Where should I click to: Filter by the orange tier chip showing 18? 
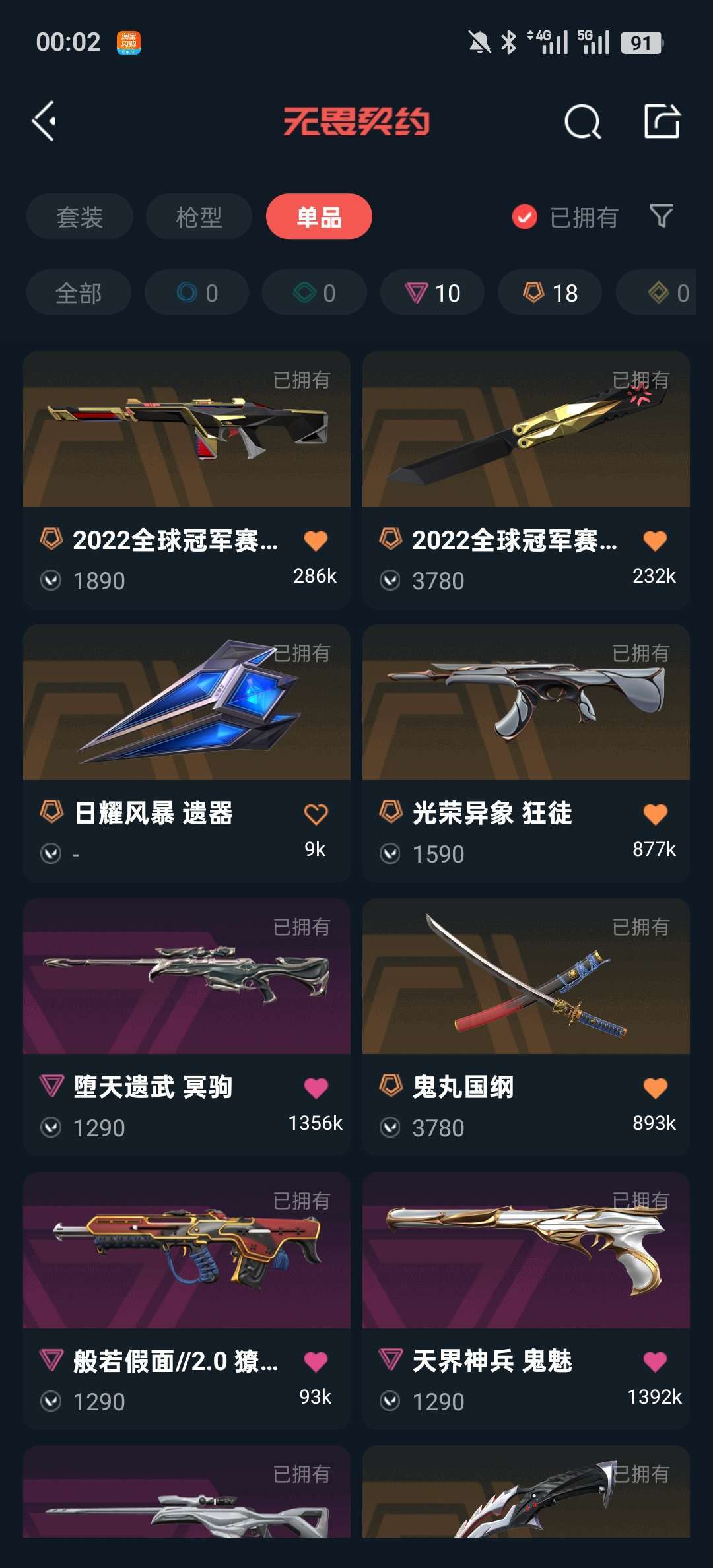(550, 292)
